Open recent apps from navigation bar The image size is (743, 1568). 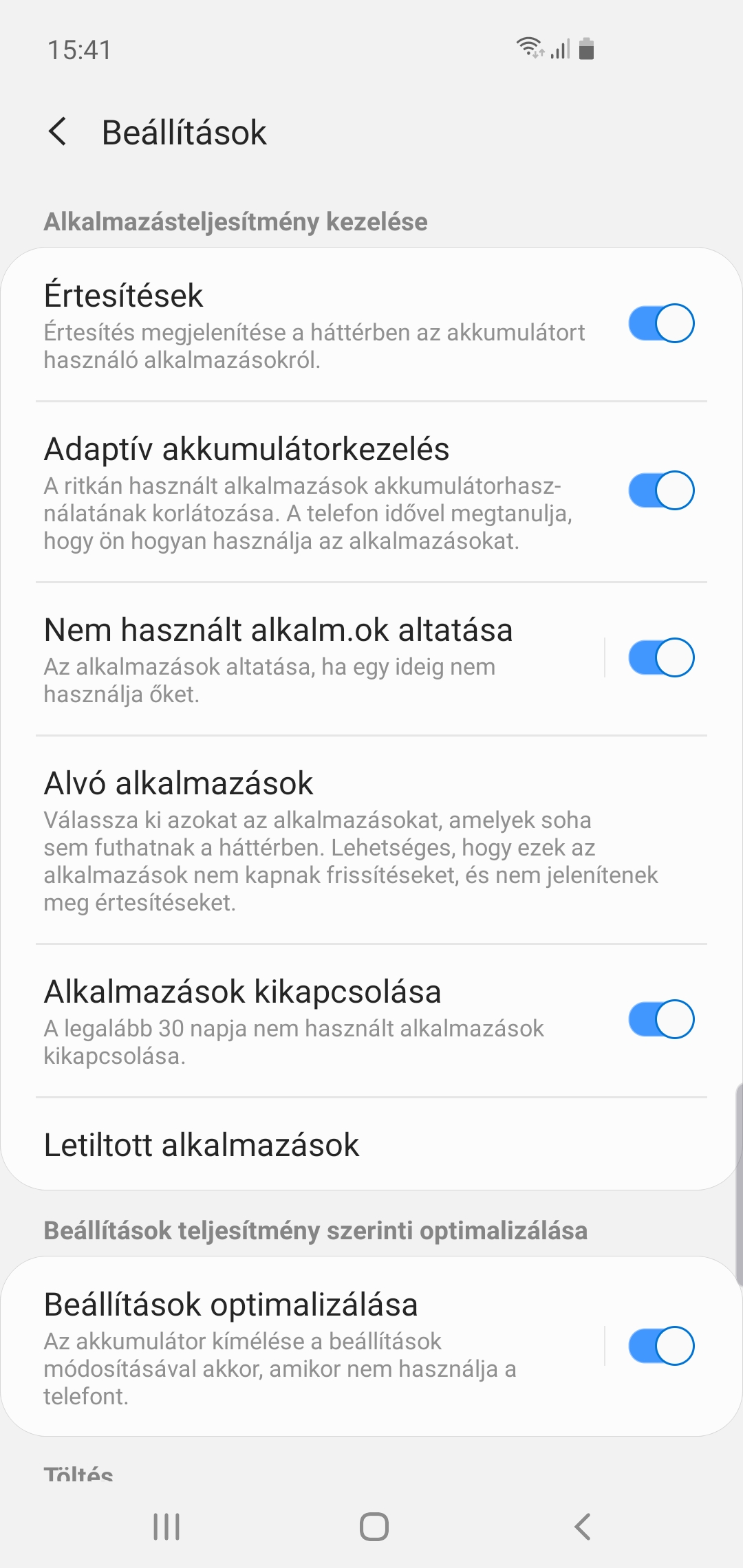166,1527
